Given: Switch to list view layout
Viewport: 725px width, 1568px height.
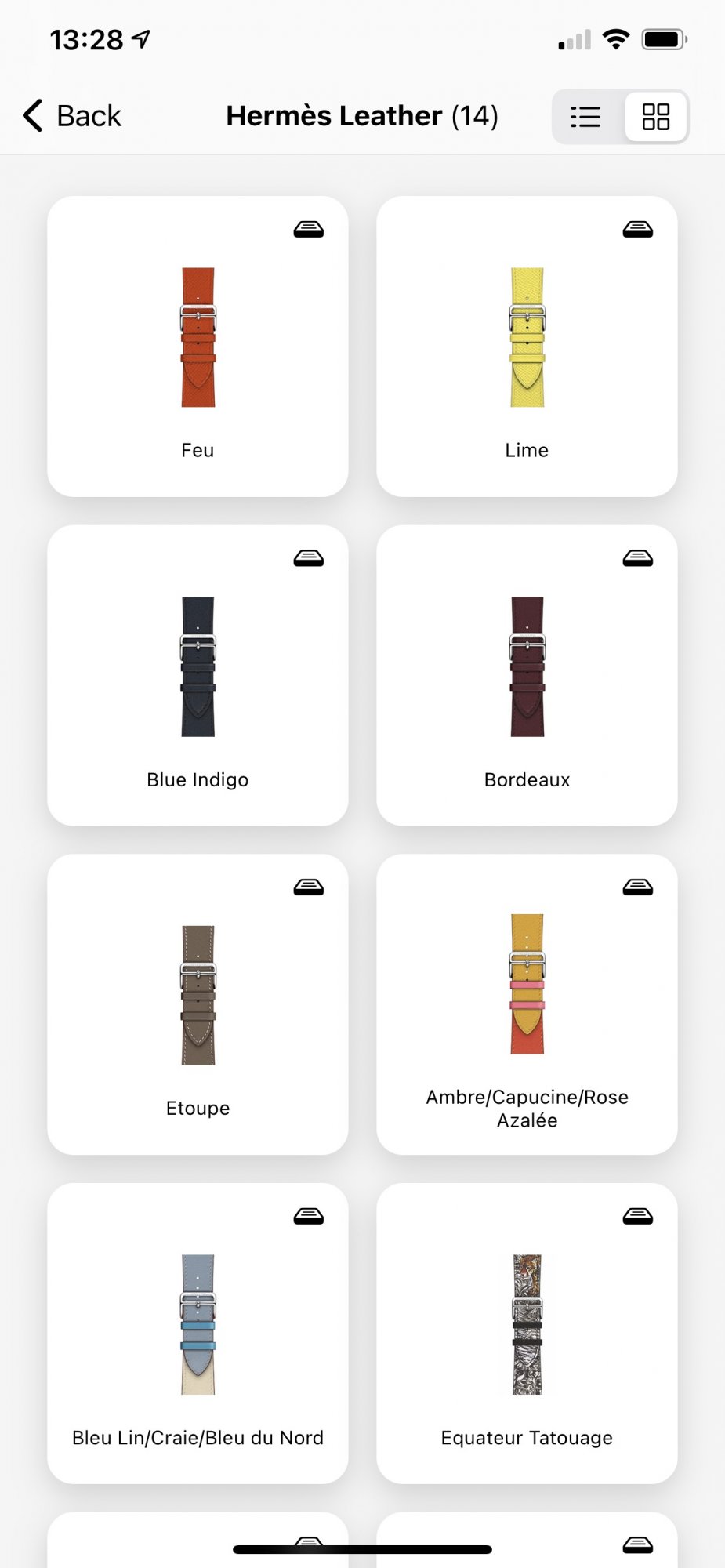Looking at the screenshot, I should tap(585, 117).
